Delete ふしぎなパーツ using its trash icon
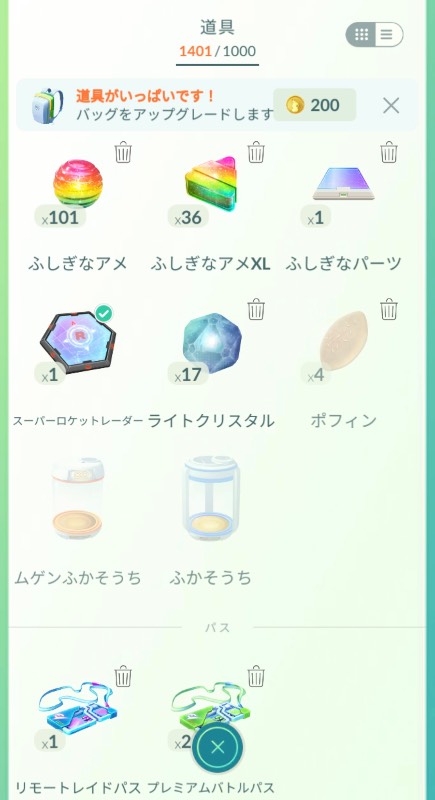The width and height of the screenshot is (435, 800). click(x=389, y=152)
